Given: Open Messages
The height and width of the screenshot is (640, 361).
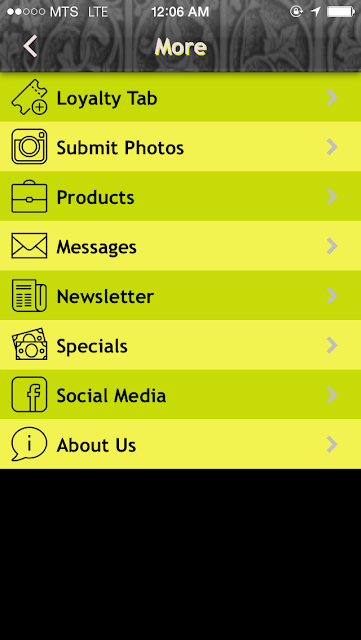Looking at the screenshot, I should click(180, 246).
